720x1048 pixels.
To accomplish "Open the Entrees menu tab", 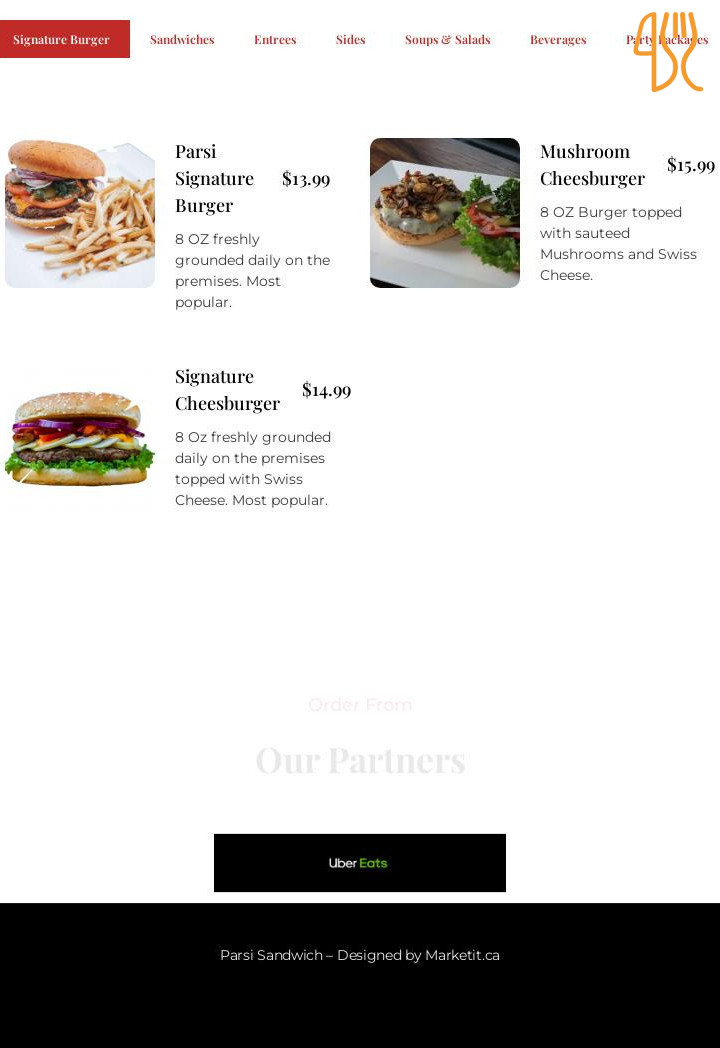I will (x=275, y=40).
